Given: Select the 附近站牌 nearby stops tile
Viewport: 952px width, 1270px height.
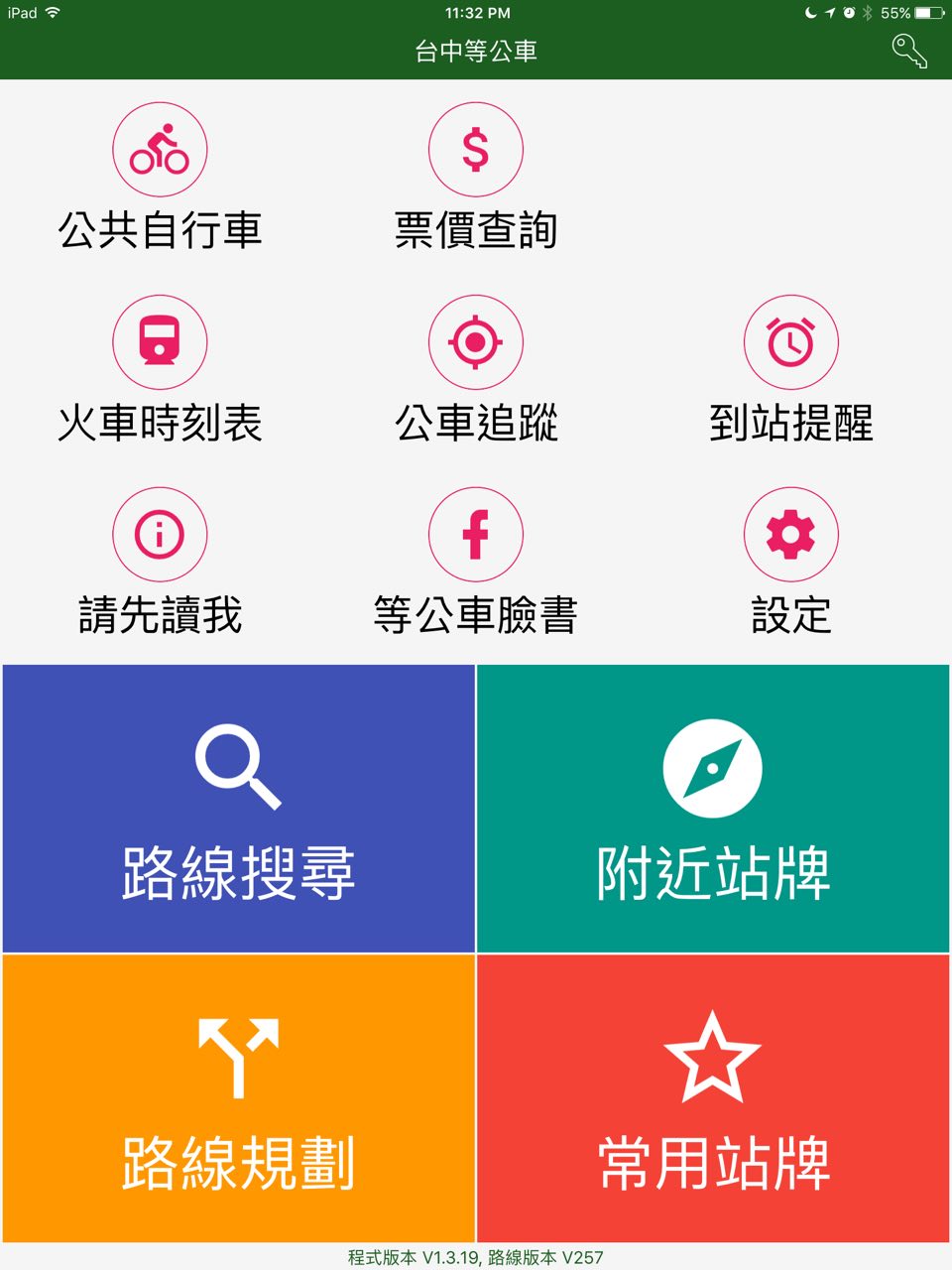Looking at the screenshot, I should pos(713,809).
